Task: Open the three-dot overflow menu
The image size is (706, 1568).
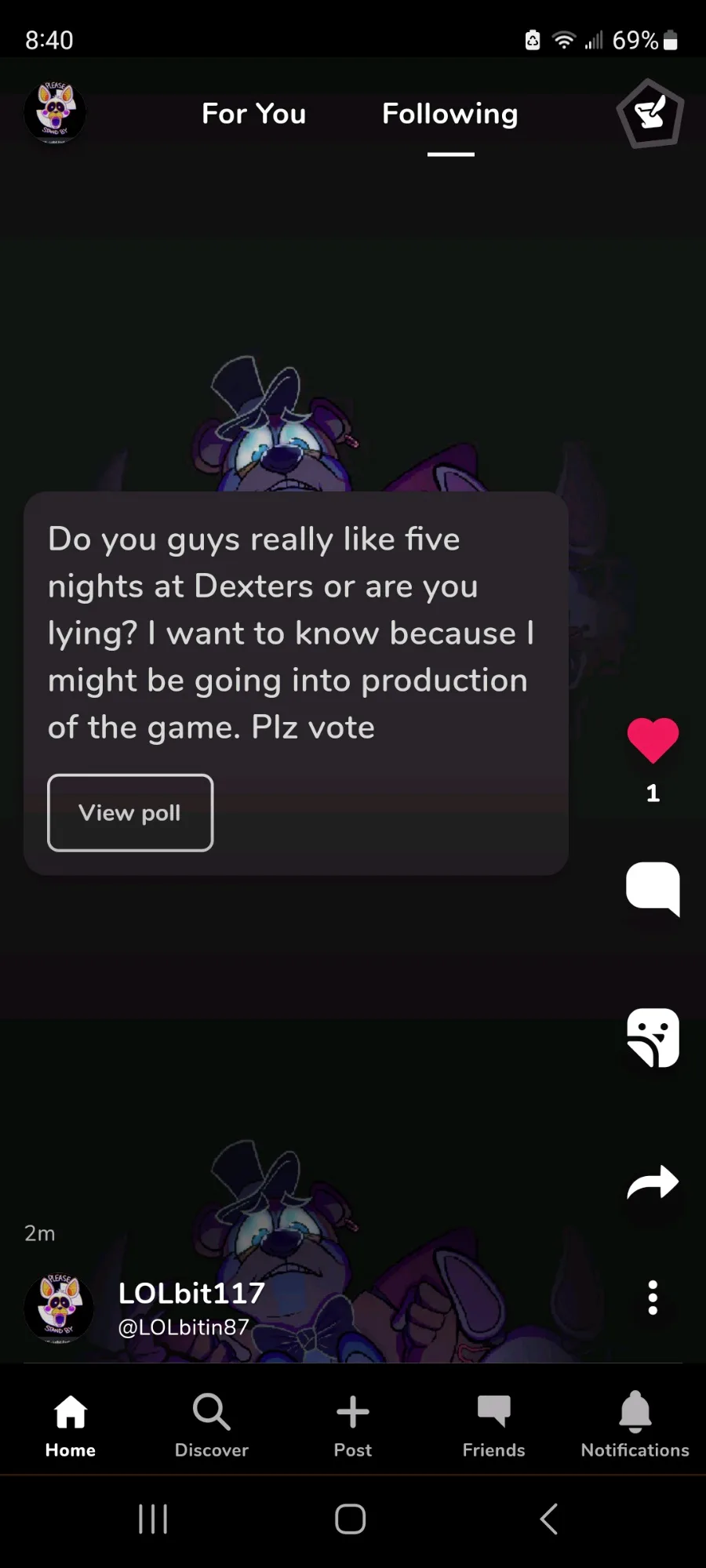Action: (x=653, y=1298)
